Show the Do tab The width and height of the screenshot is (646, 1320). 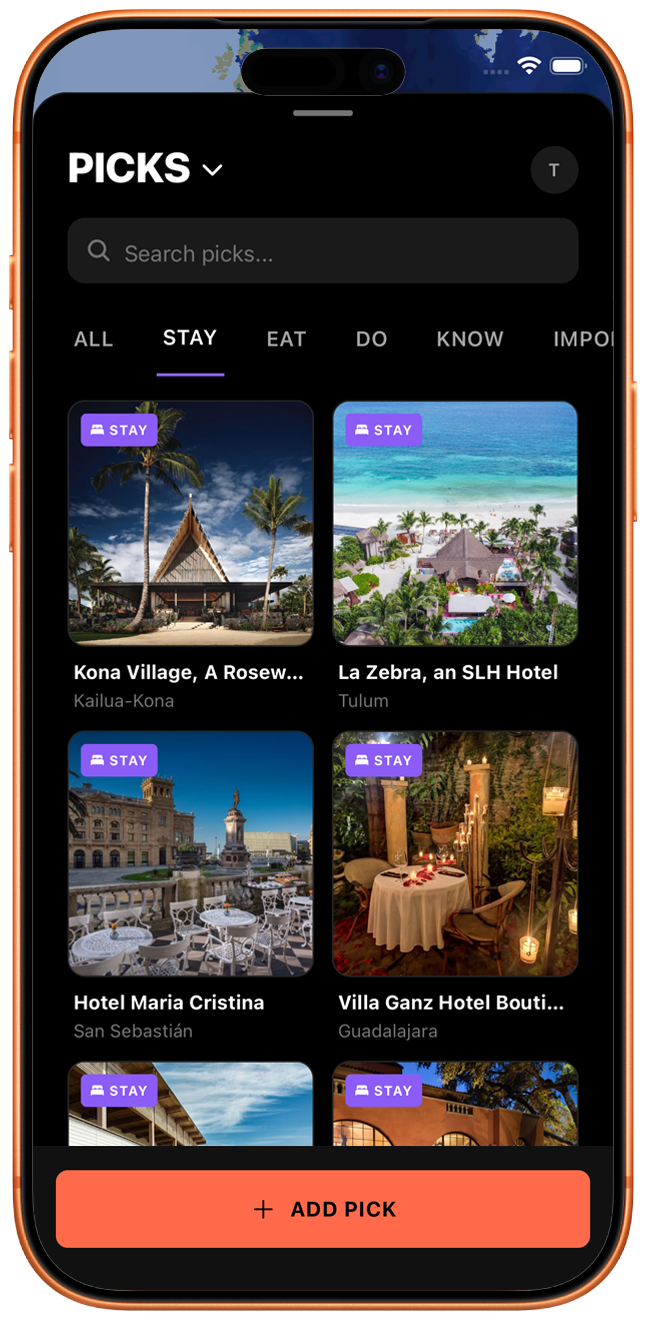(371, 339)
